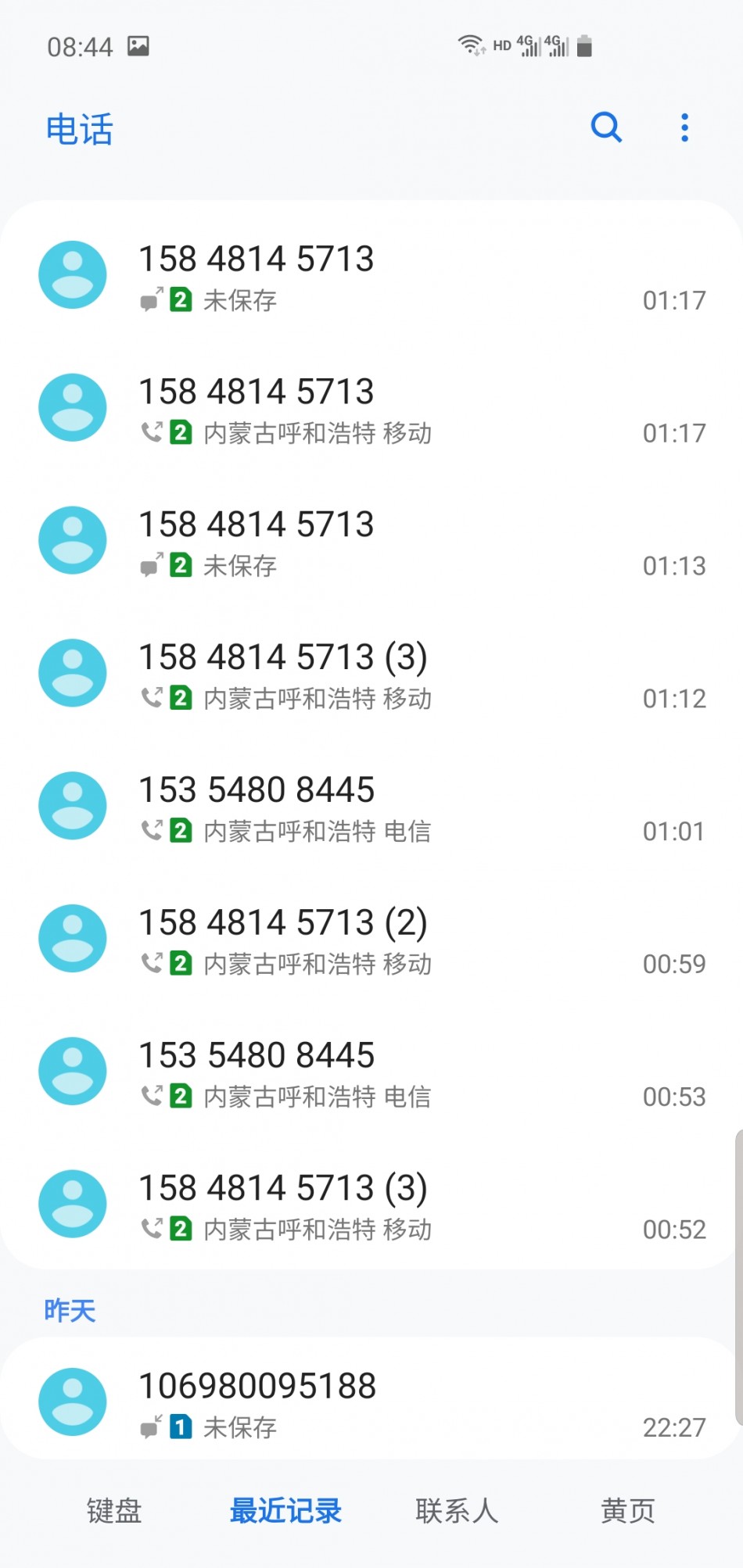Open the 黄页 tab
Viewport: 743px width, 1568px height.
(628, 1510)
